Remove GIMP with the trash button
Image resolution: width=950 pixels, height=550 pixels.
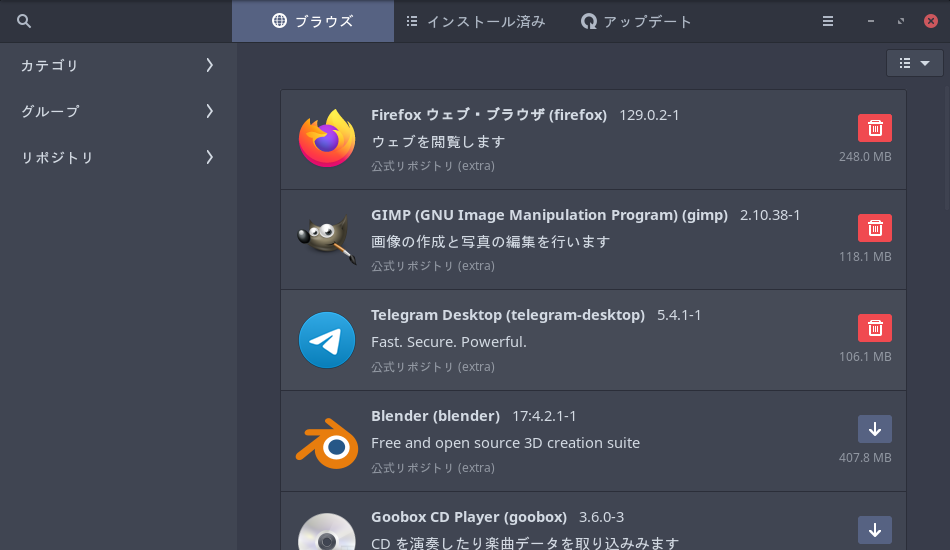click(x=874, y=228)
